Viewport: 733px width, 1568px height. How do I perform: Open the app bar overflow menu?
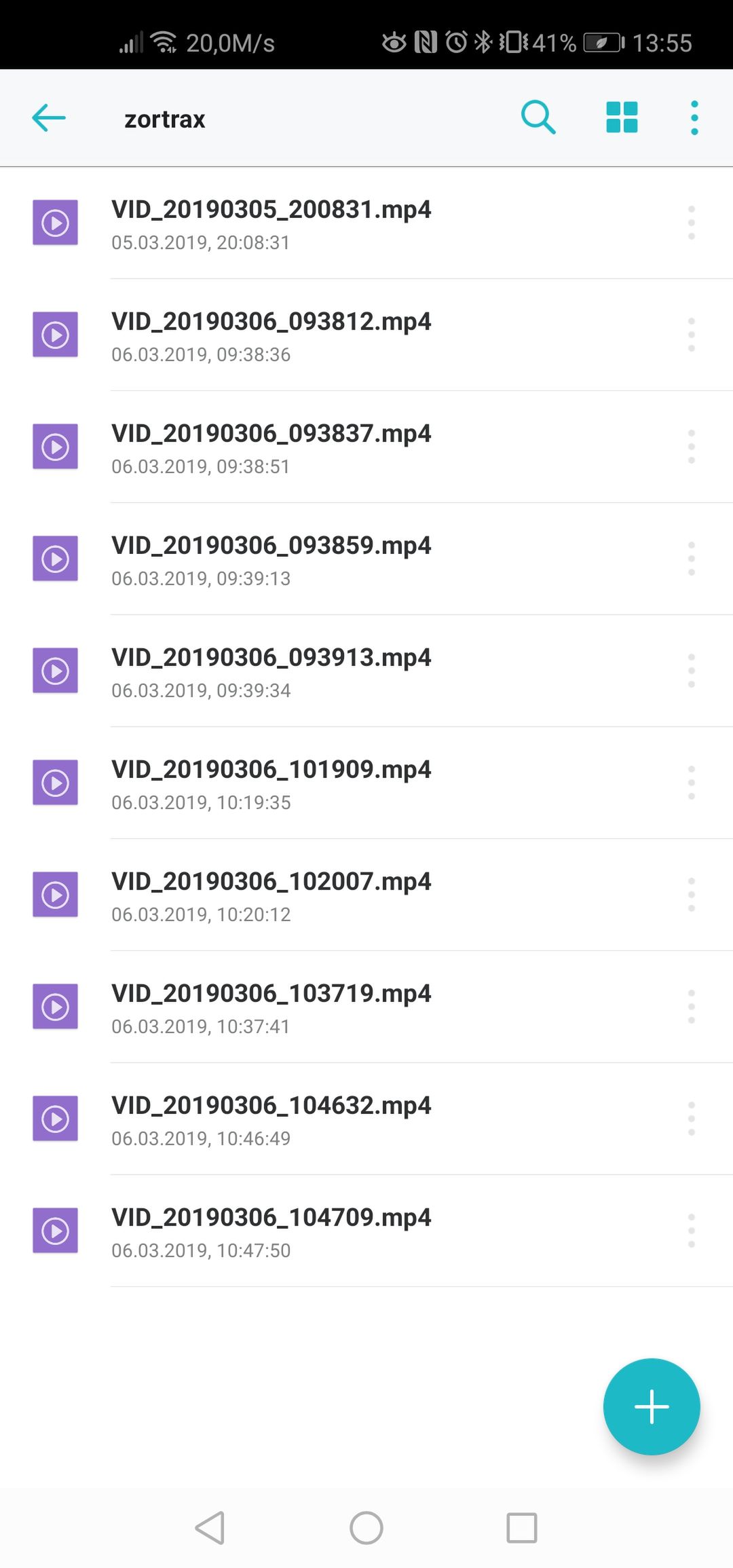click(694, 118)
